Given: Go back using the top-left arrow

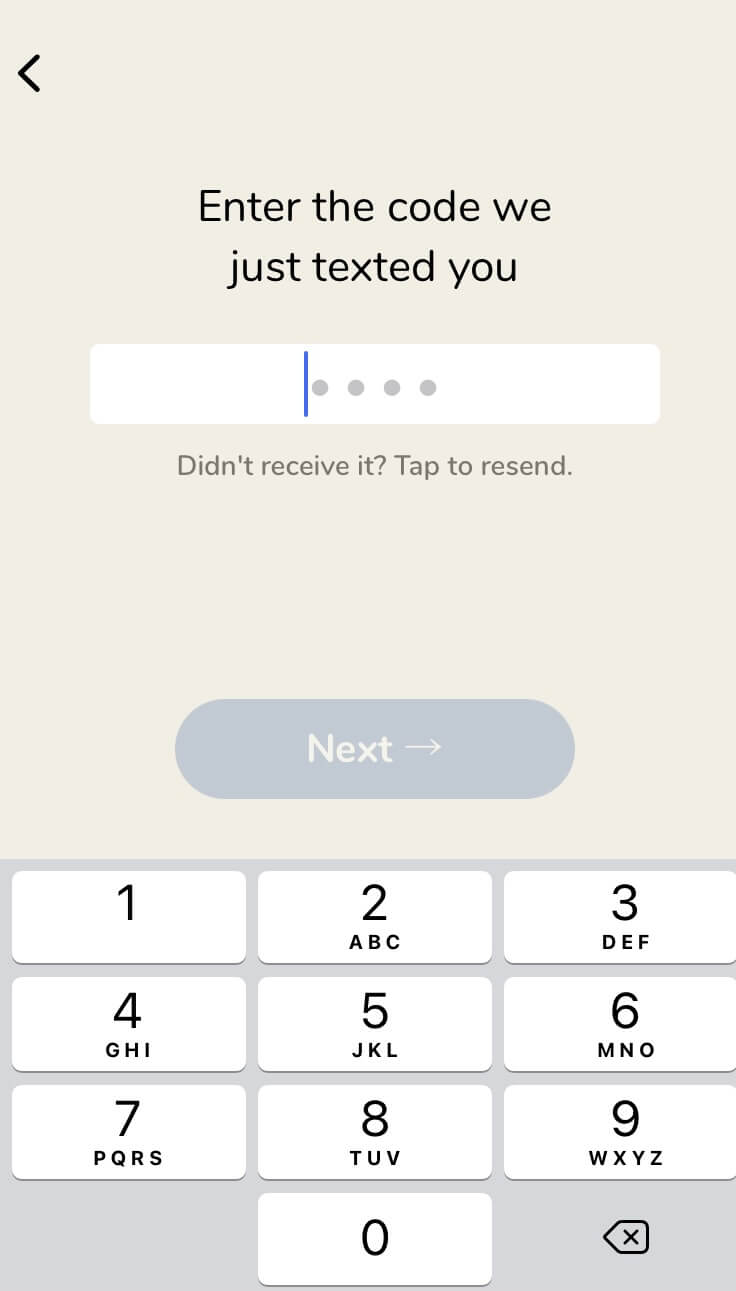Looking at the screenshot, I should (x=30, y=73).
